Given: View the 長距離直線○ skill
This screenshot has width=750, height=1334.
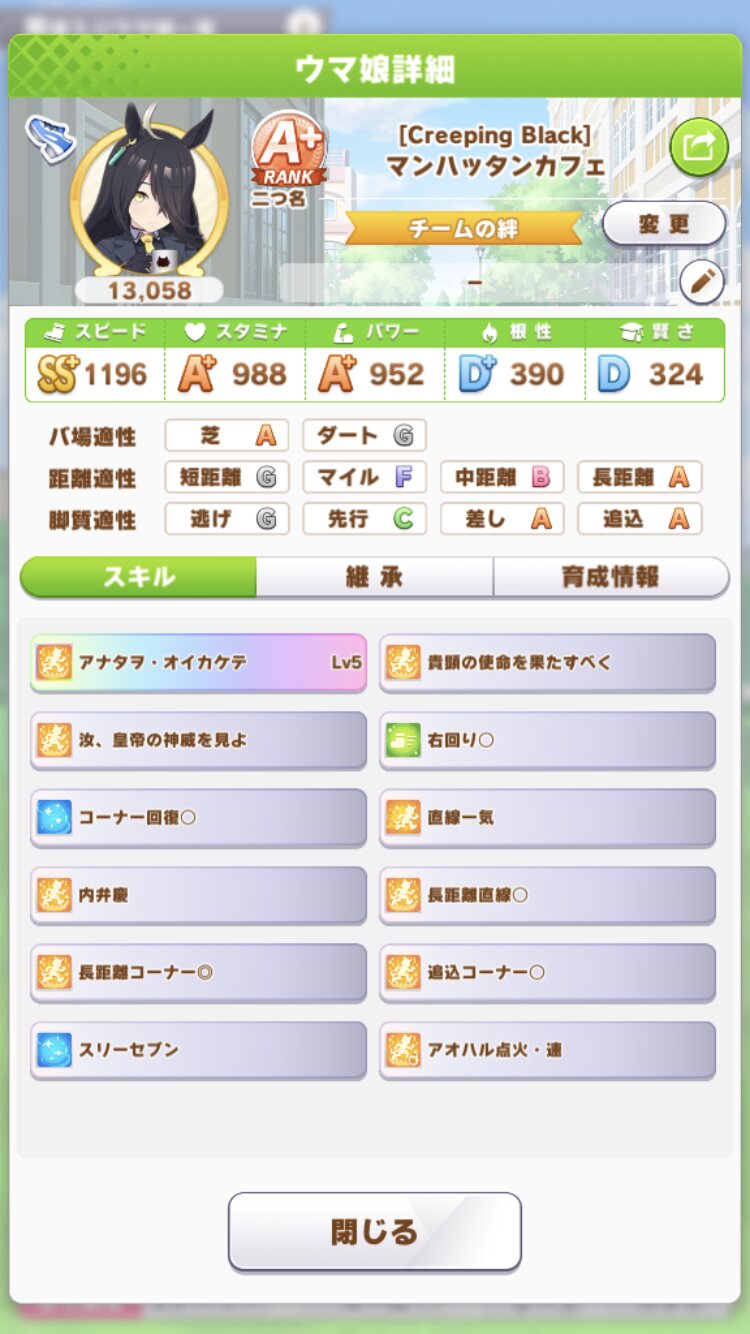Looking at the screenshot, I should click(547, 895).
